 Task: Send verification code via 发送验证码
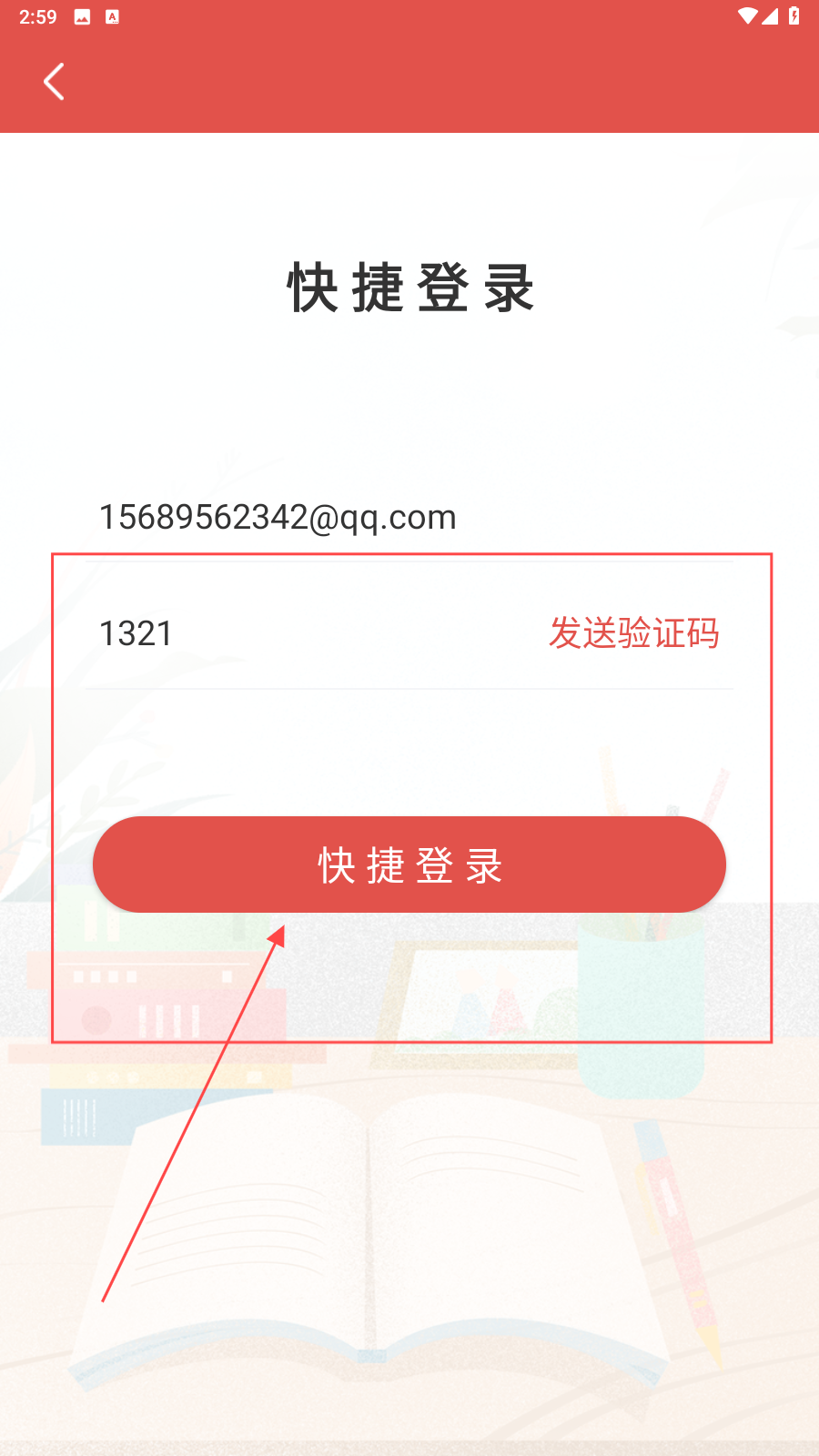pyautogui.click(x=633, y=633)
